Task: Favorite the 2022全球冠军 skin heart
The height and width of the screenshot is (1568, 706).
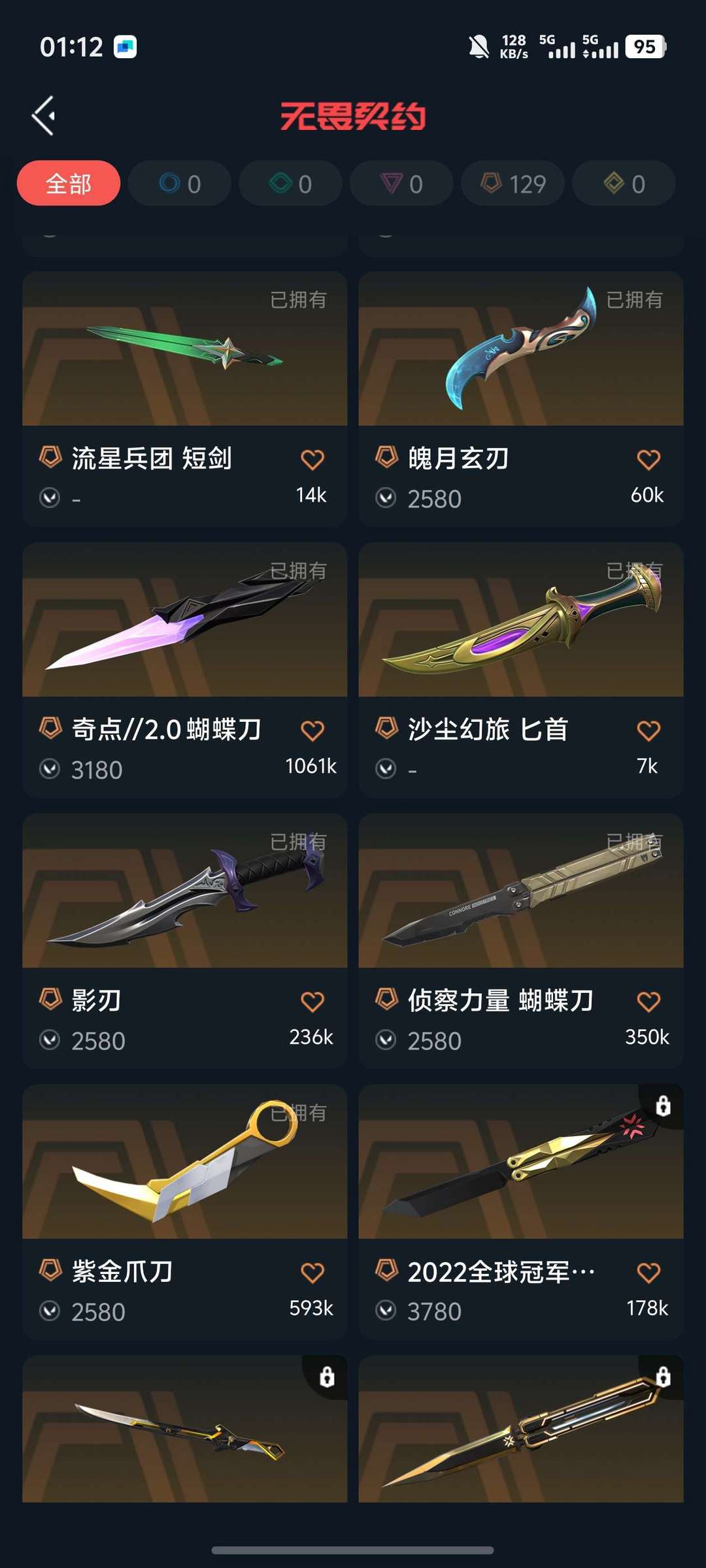Action: click(648, 1273)
